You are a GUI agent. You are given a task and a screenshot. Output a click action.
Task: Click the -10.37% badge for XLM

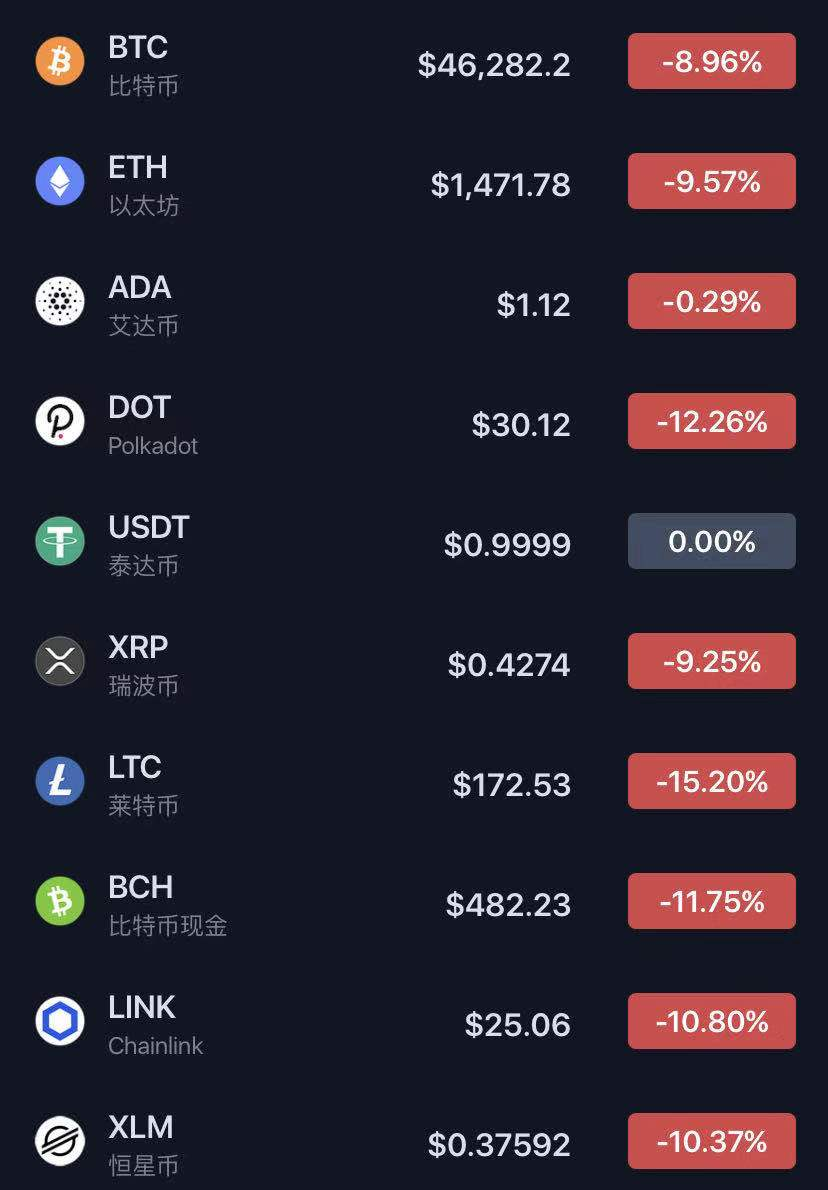(711, 1141)
